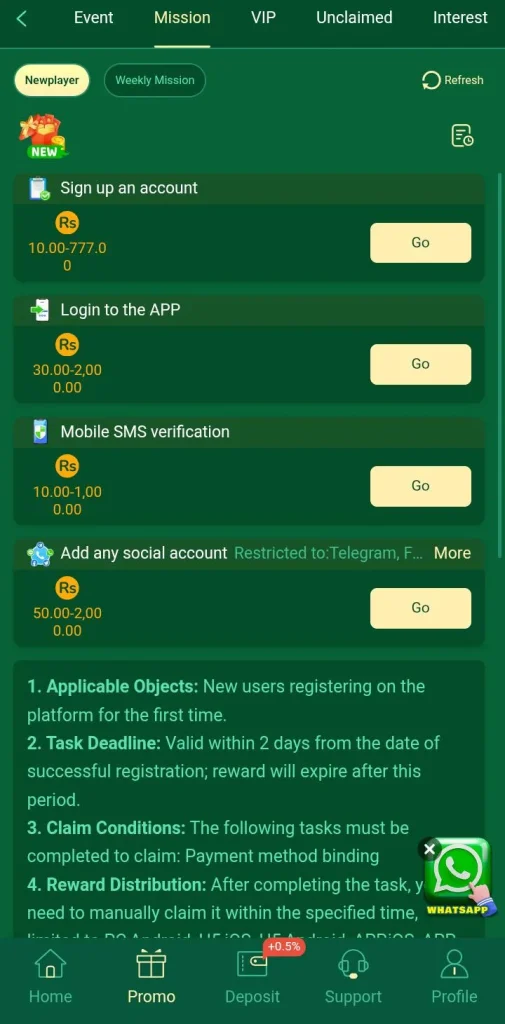Tap Go for Login to the APP
Viewport: 505px width, 1024px height.
pyautogui.click(x=420, y=364)
